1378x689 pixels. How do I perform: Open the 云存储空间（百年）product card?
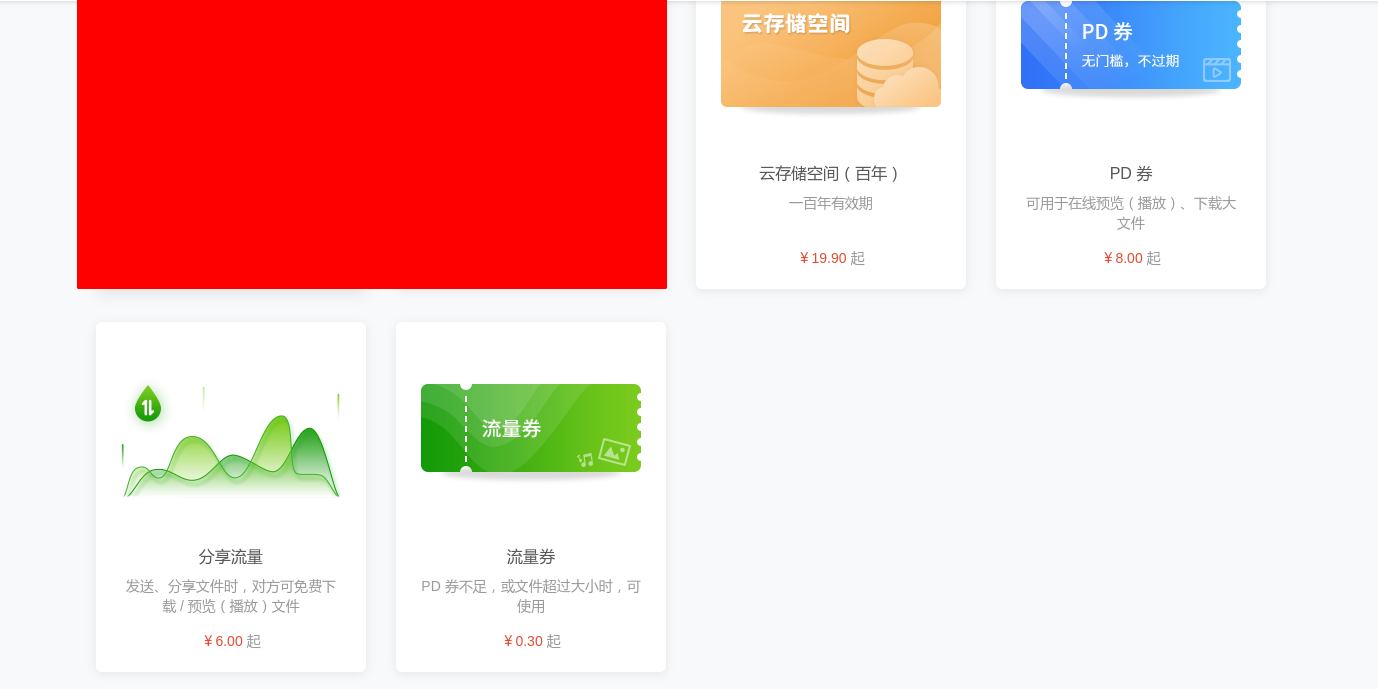(x=830, y=173)
